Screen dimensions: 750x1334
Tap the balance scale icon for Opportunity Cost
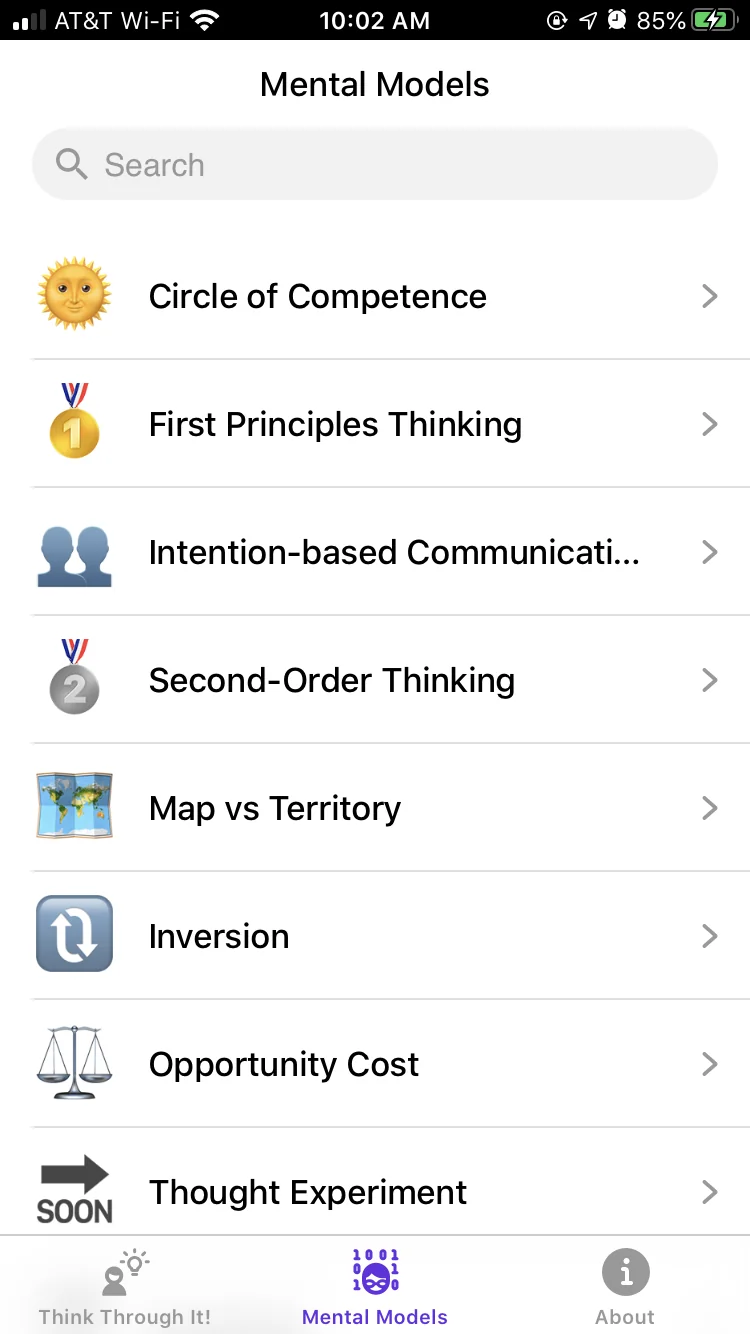[x=74, y=1064]
